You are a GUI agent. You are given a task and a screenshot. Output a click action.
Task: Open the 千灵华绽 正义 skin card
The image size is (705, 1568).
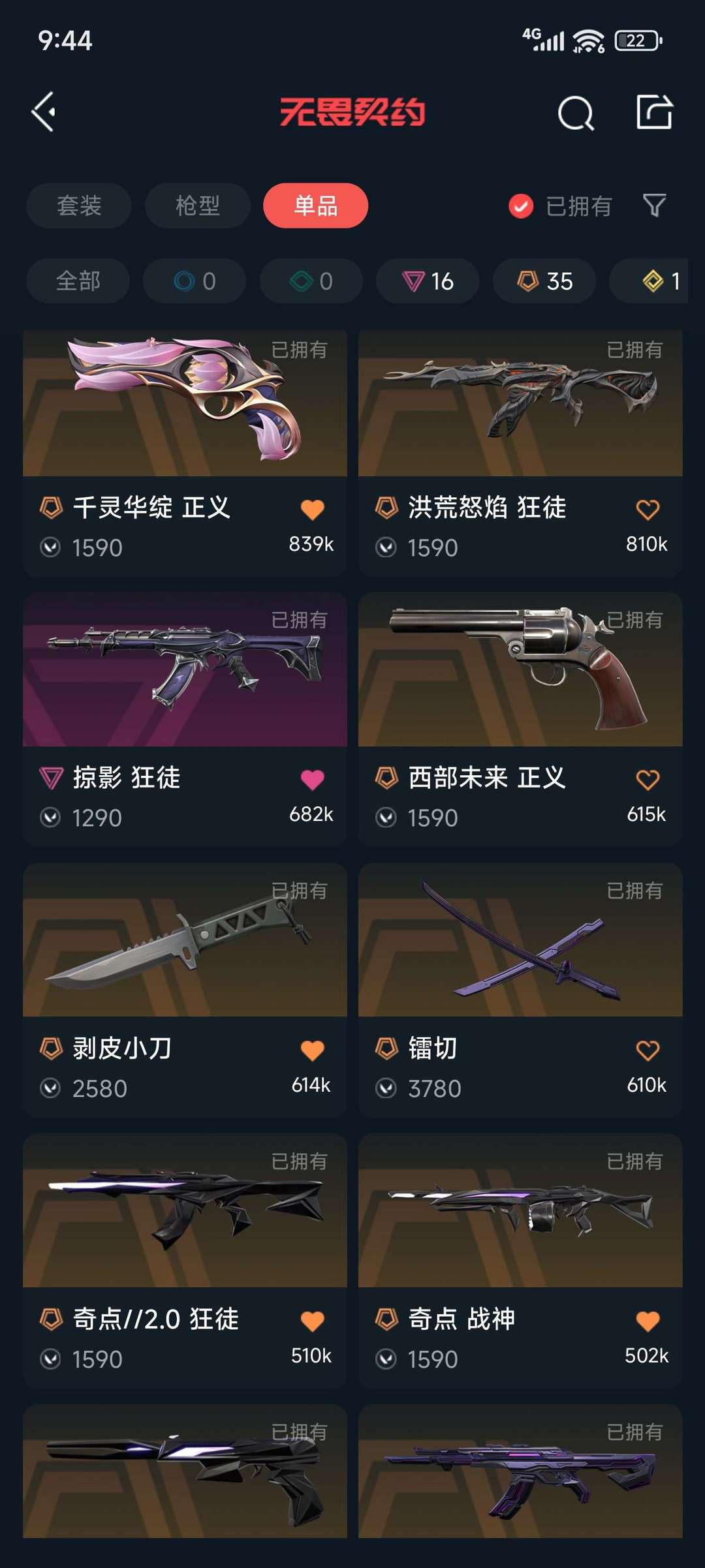[185, 452]
